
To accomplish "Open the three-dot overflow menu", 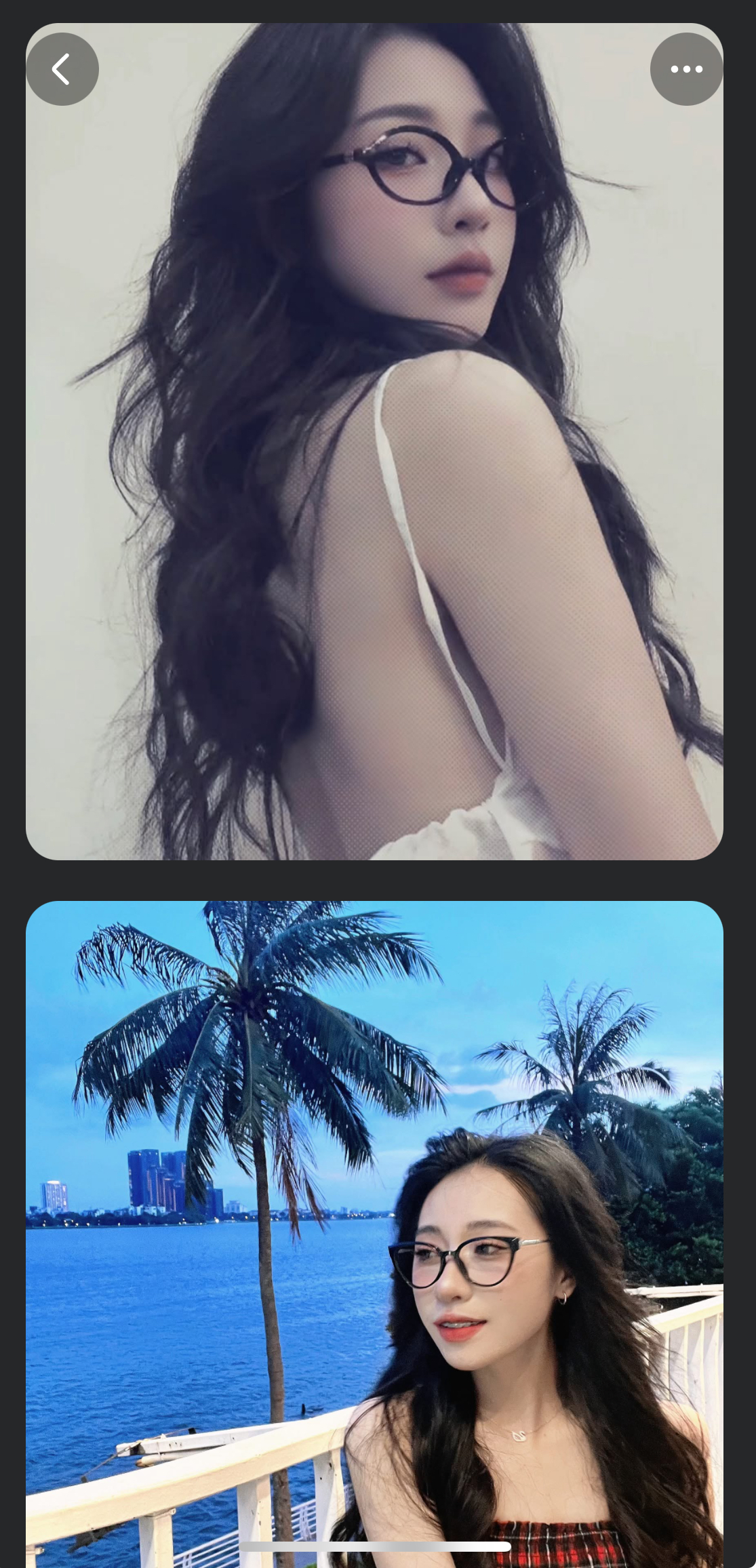I will pos(686,69).
